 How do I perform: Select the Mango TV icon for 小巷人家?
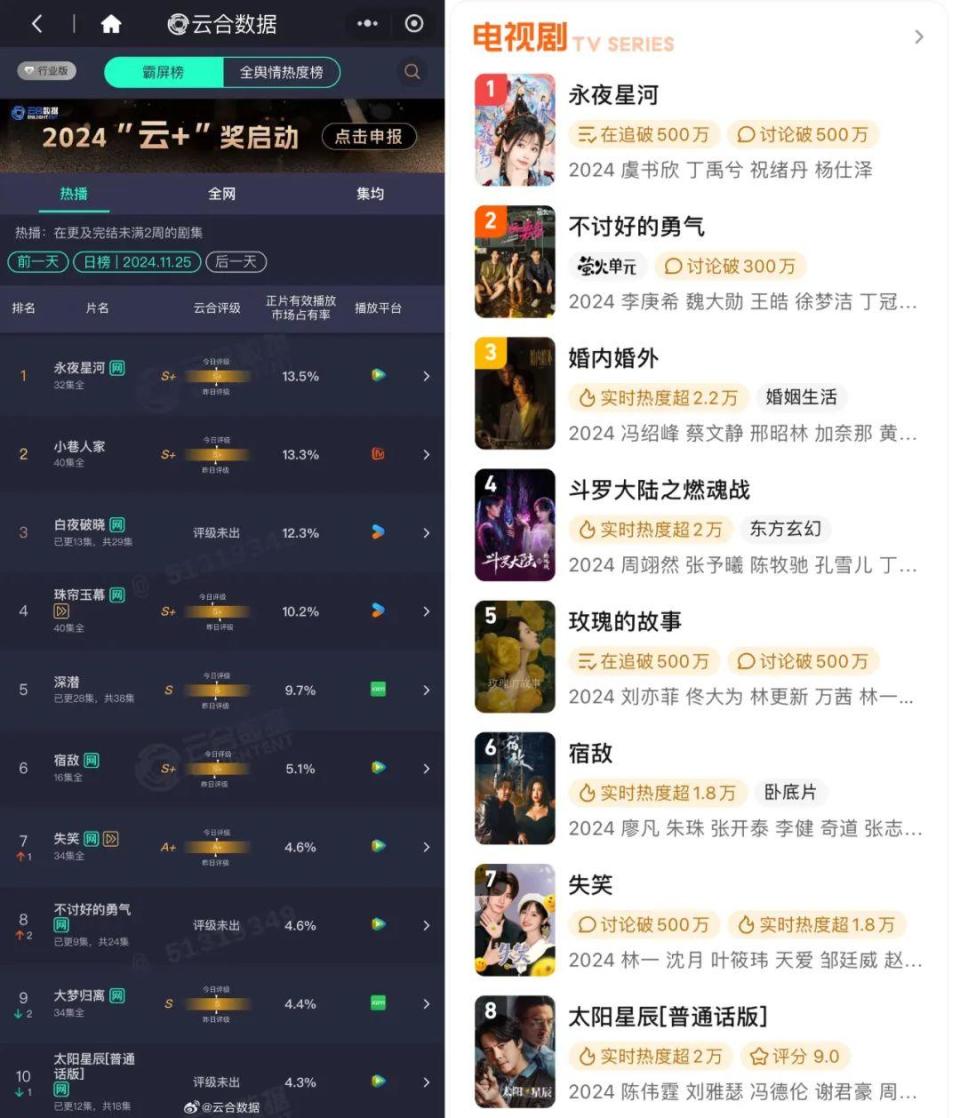376,454
